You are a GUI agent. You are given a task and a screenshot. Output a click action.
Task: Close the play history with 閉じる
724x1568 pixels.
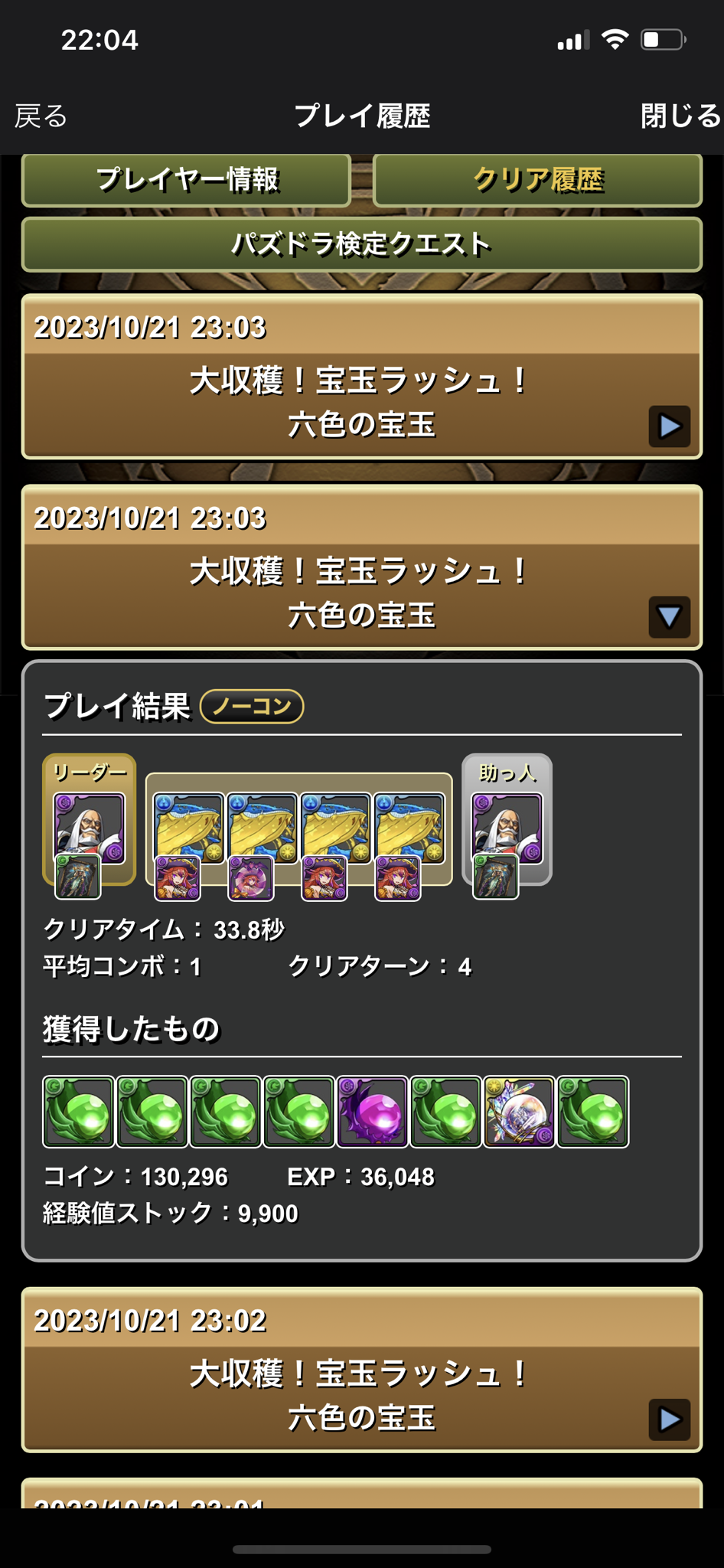(x=680, y=116)
